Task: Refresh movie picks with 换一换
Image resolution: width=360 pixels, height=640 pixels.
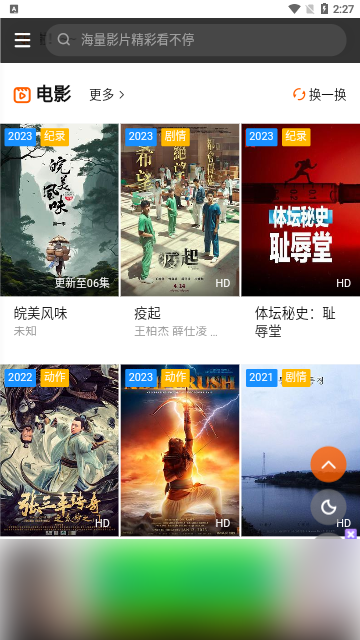Action: tap(320, 95)
